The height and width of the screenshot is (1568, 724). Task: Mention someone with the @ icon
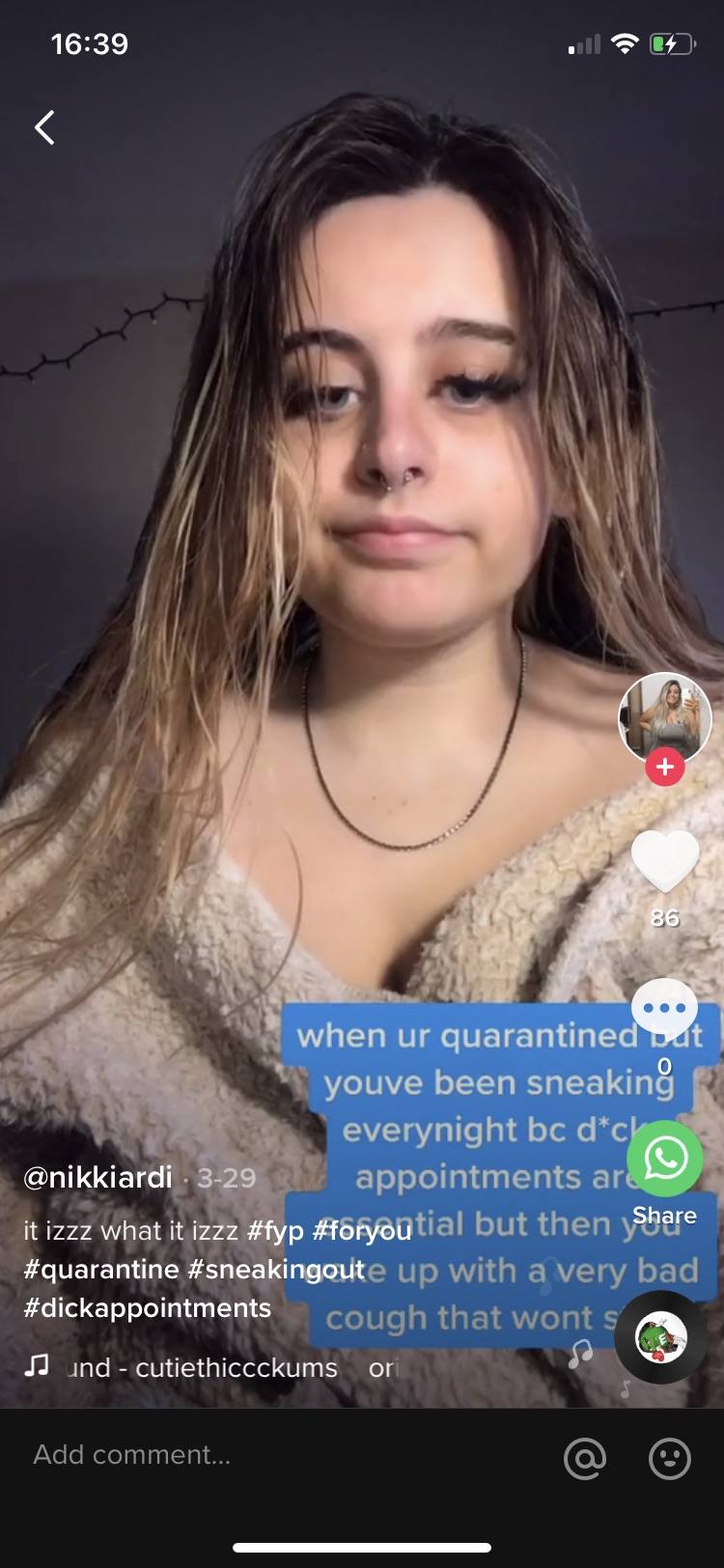click(585, 1458)
